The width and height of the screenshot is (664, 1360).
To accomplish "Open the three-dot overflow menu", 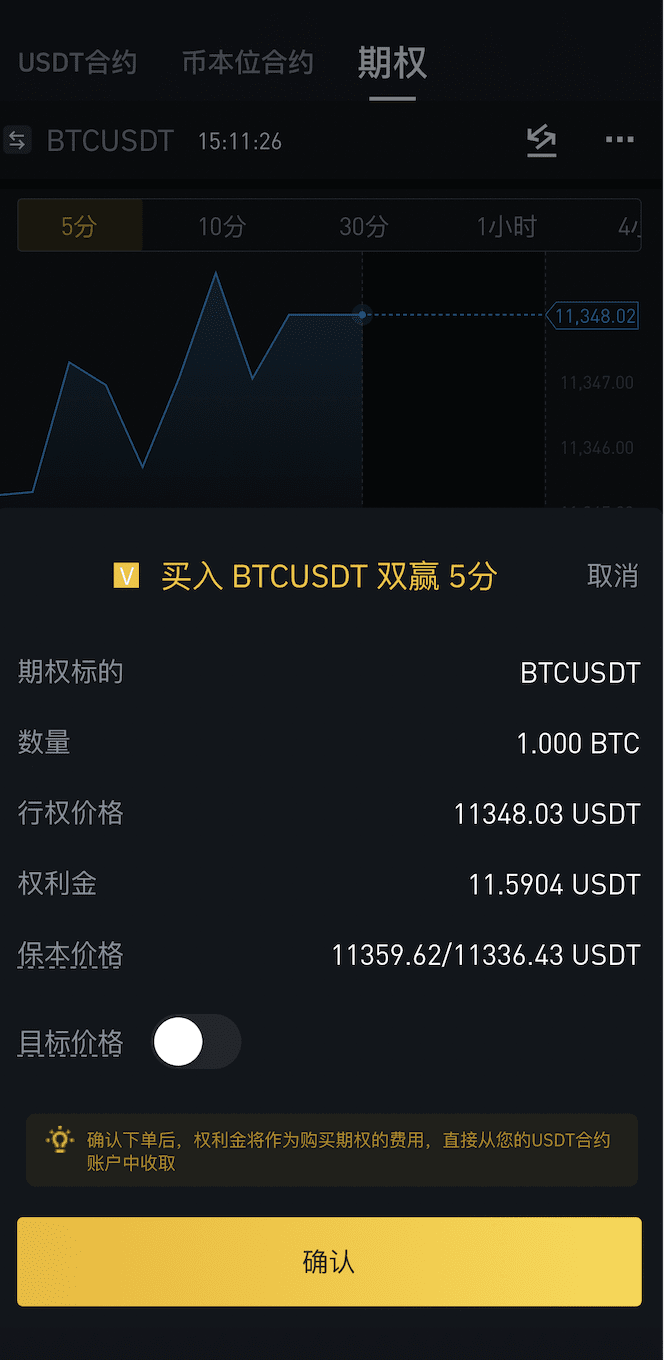I will click(620, 140).
